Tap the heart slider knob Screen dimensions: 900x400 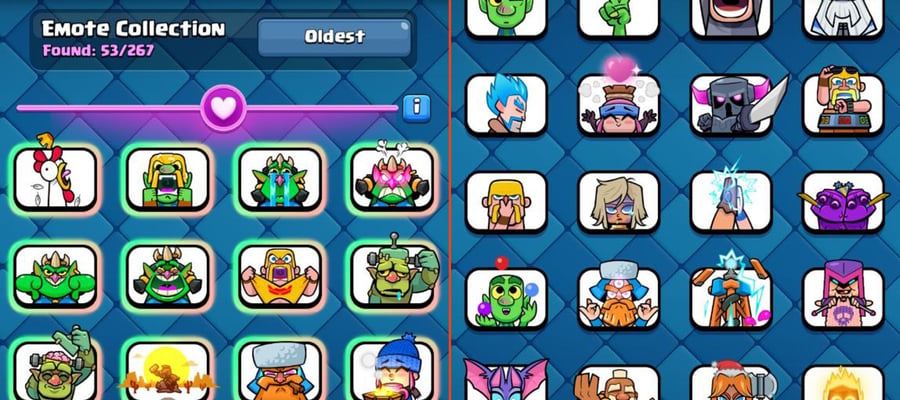point(224,108)
